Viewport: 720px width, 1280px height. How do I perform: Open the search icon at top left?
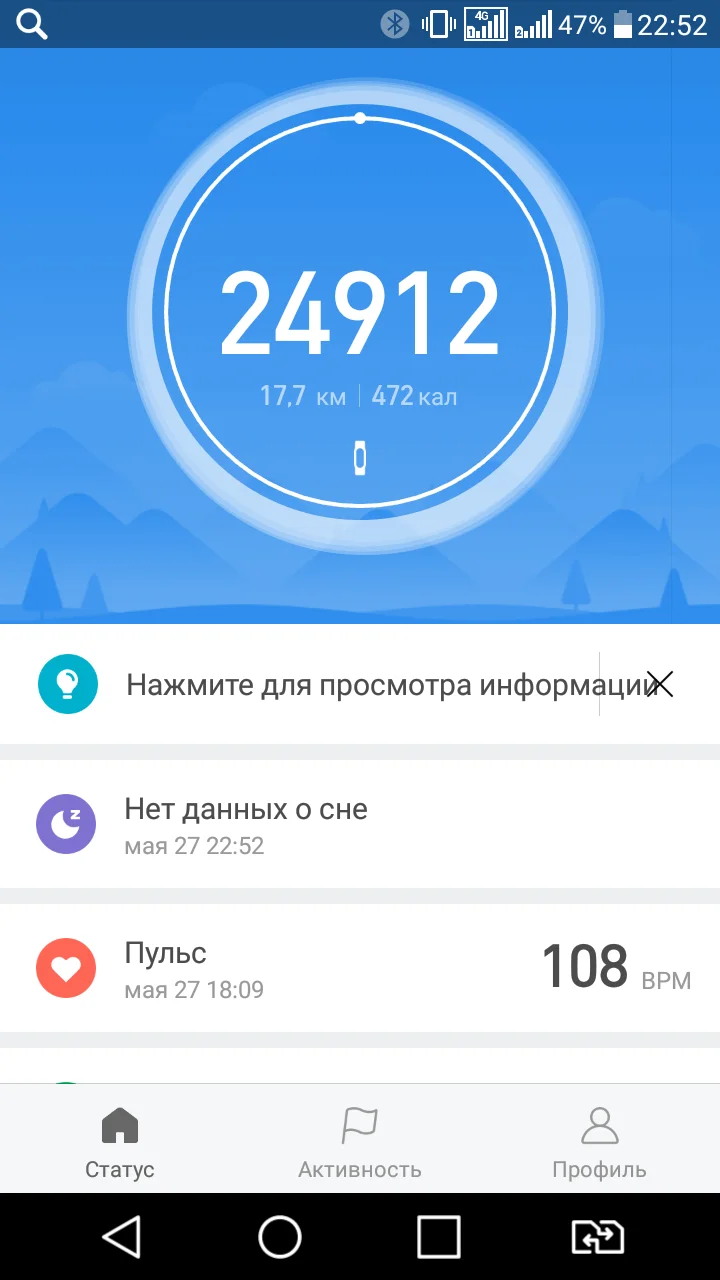(30, 24)
